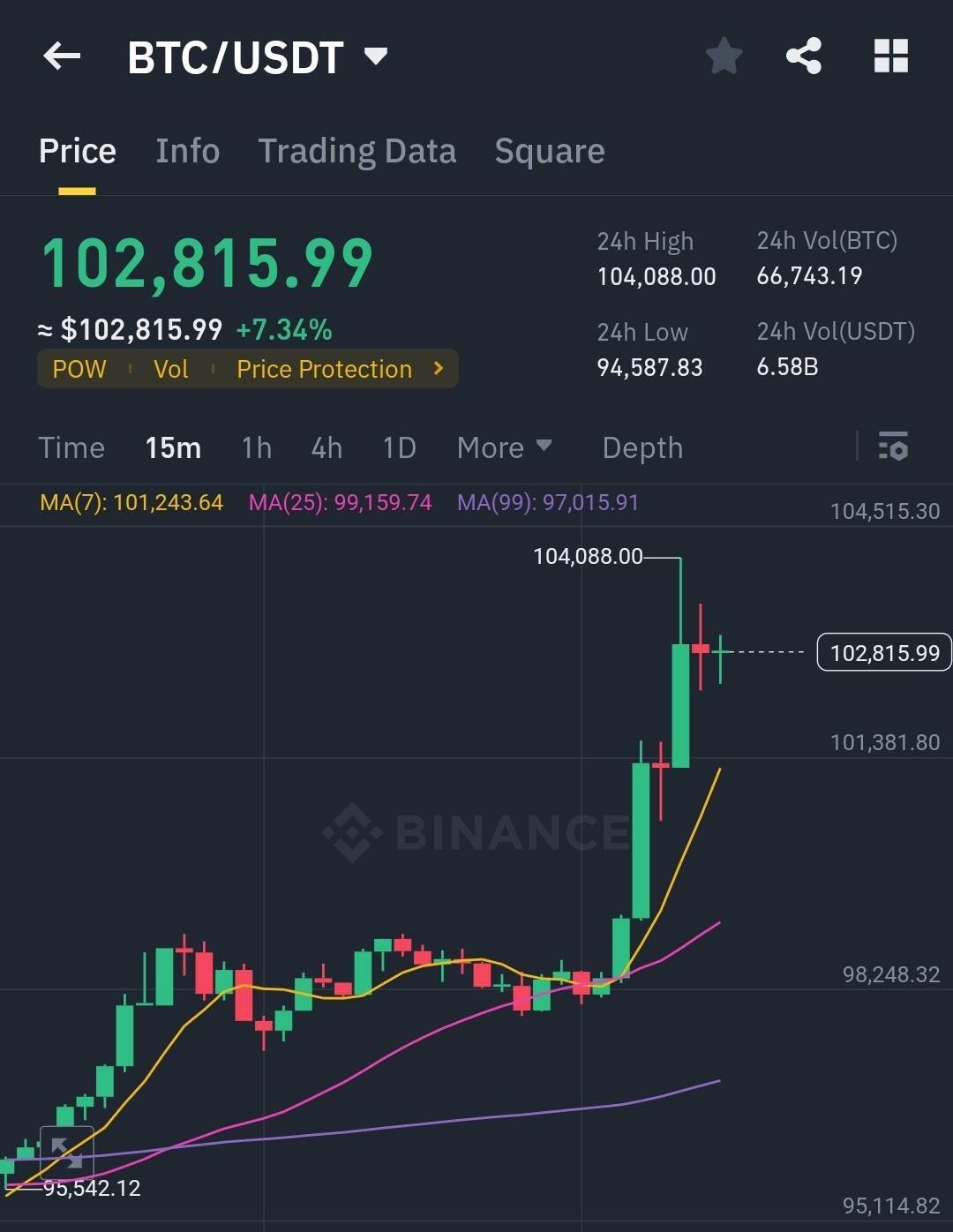This screenshot has width=953, height=1232.
Task: Select the 15m interval
Action: (173, 447)
